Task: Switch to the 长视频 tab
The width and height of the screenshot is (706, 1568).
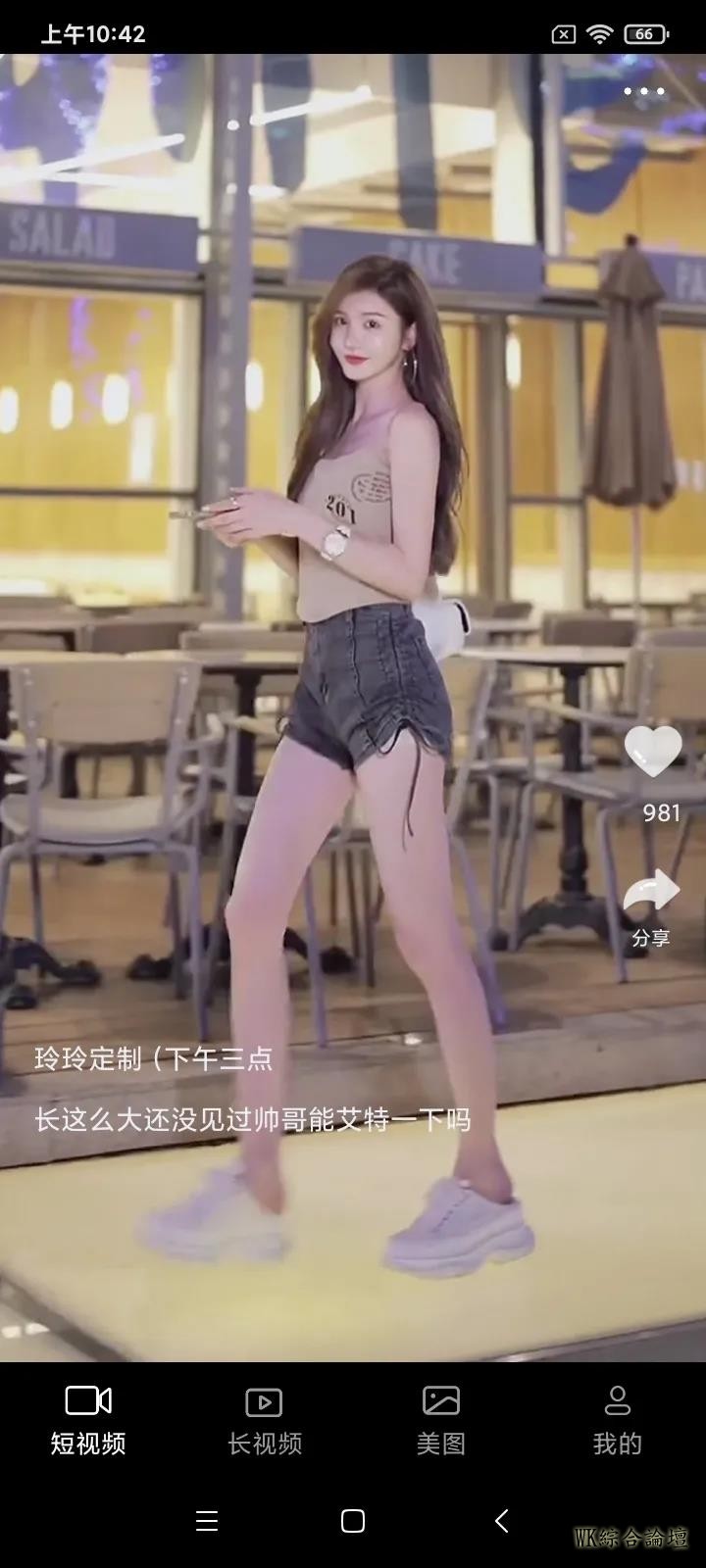Action: [265, 1420]
